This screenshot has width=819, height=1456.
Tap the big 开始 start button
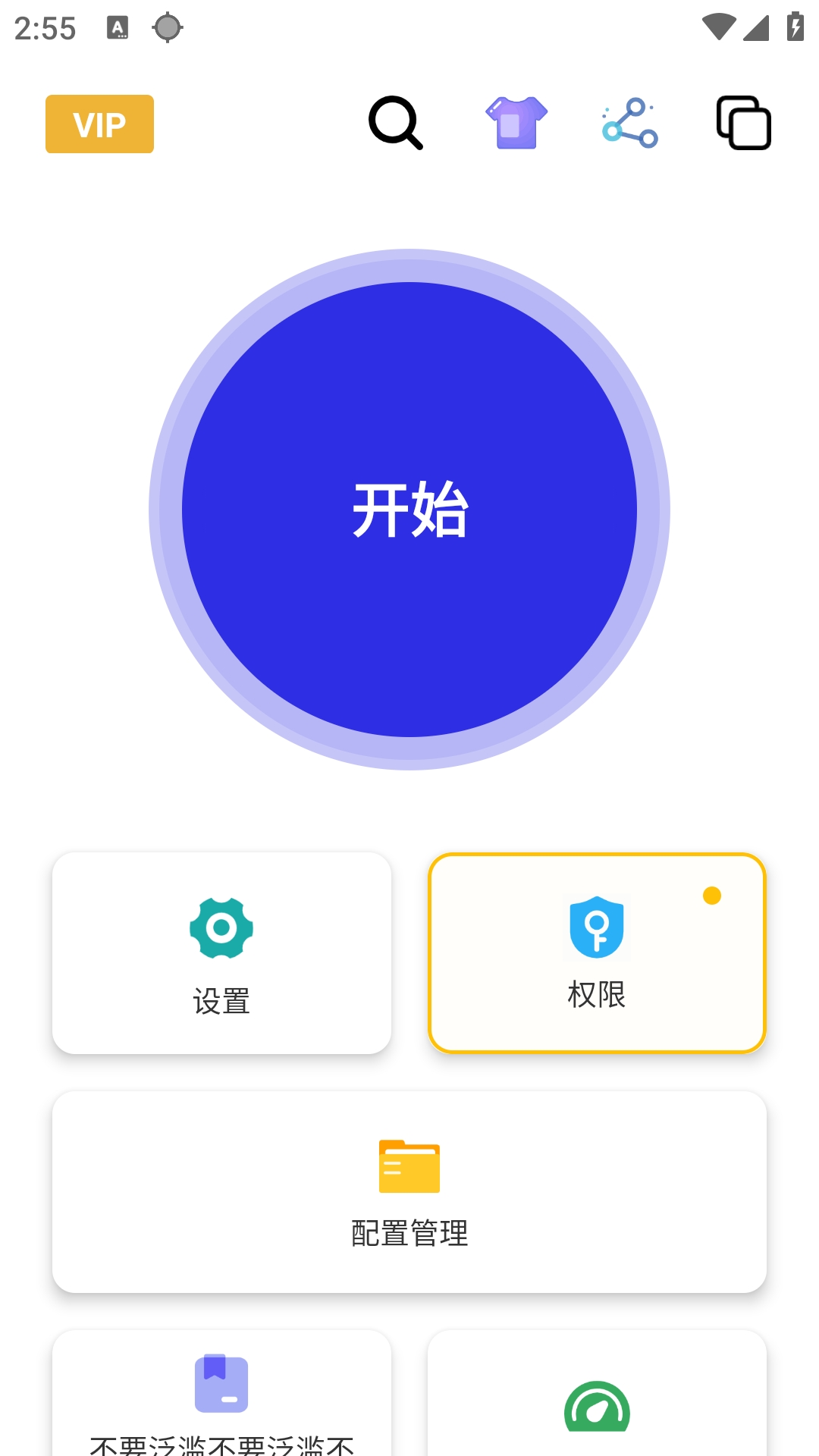click(x=409, y=510)
